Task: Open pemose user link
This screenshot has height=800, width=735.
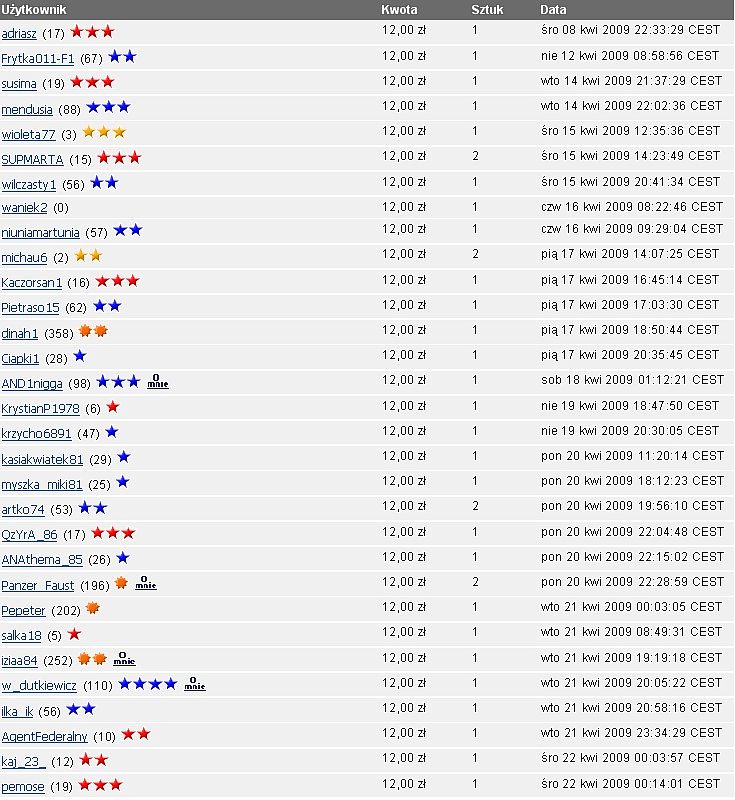Action: (23, 788)
